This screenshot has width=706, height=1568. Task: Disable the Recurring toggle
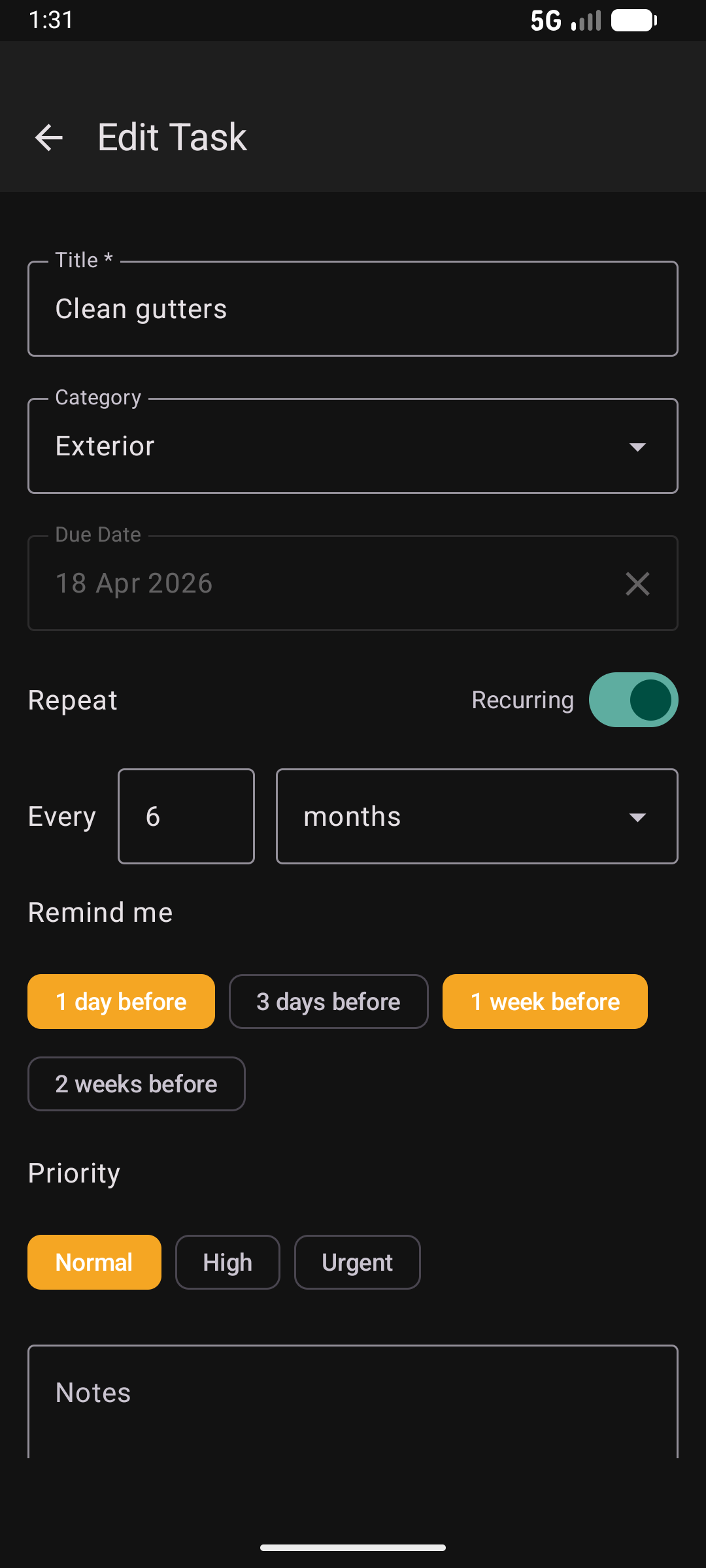633,699
